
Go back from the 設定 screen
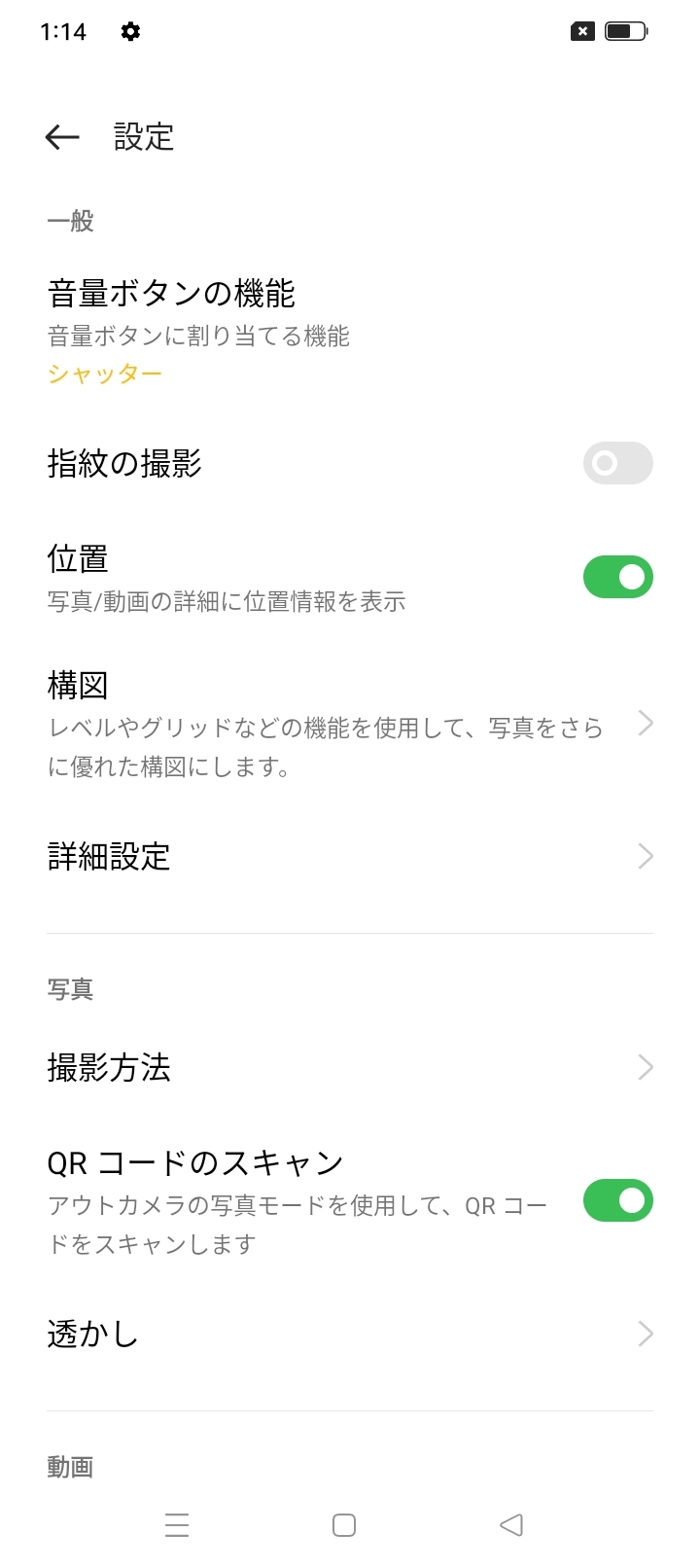click(x=62, y=137)
